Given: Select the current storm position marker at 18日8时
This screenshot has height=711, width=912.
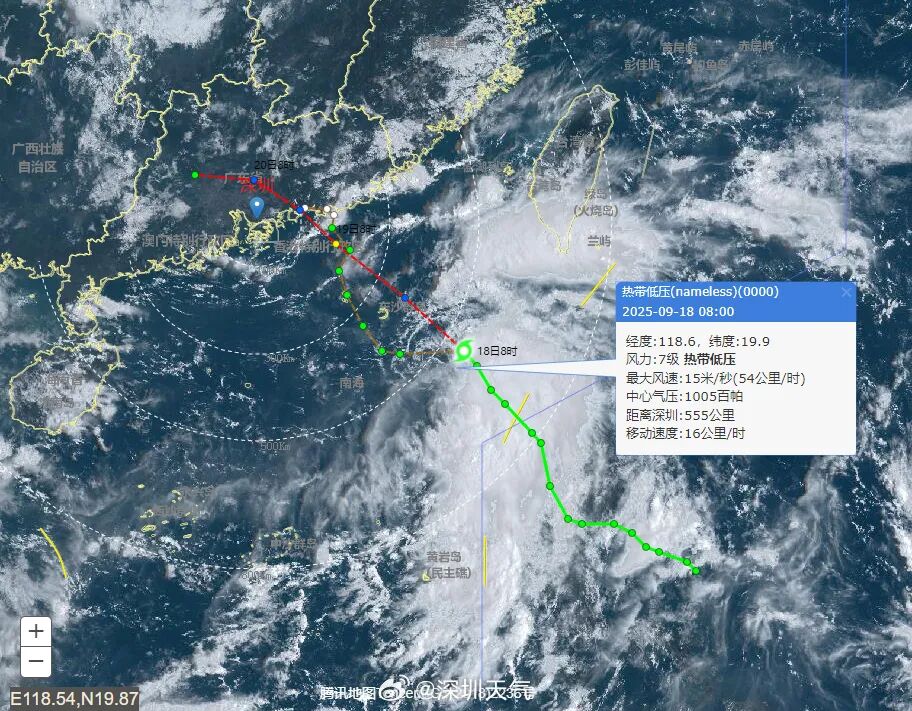Looking at the screenshot, I should pos(463,351).
